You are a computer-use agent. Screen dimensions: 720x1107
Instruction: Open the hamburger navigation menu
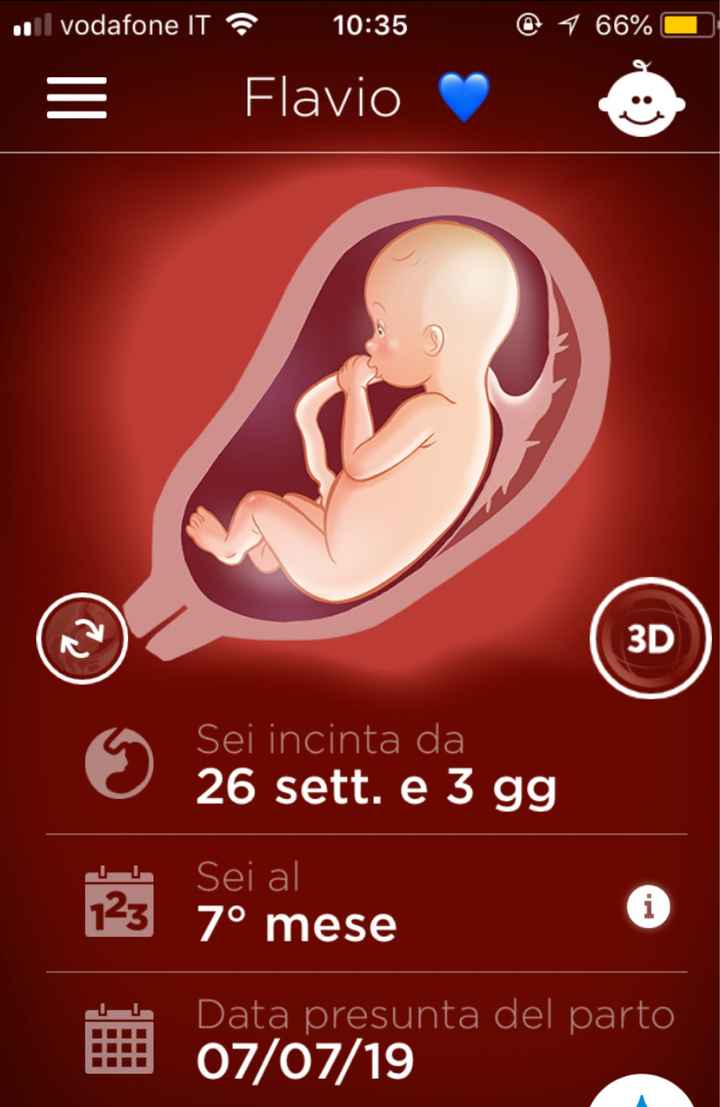pos(76,99)
